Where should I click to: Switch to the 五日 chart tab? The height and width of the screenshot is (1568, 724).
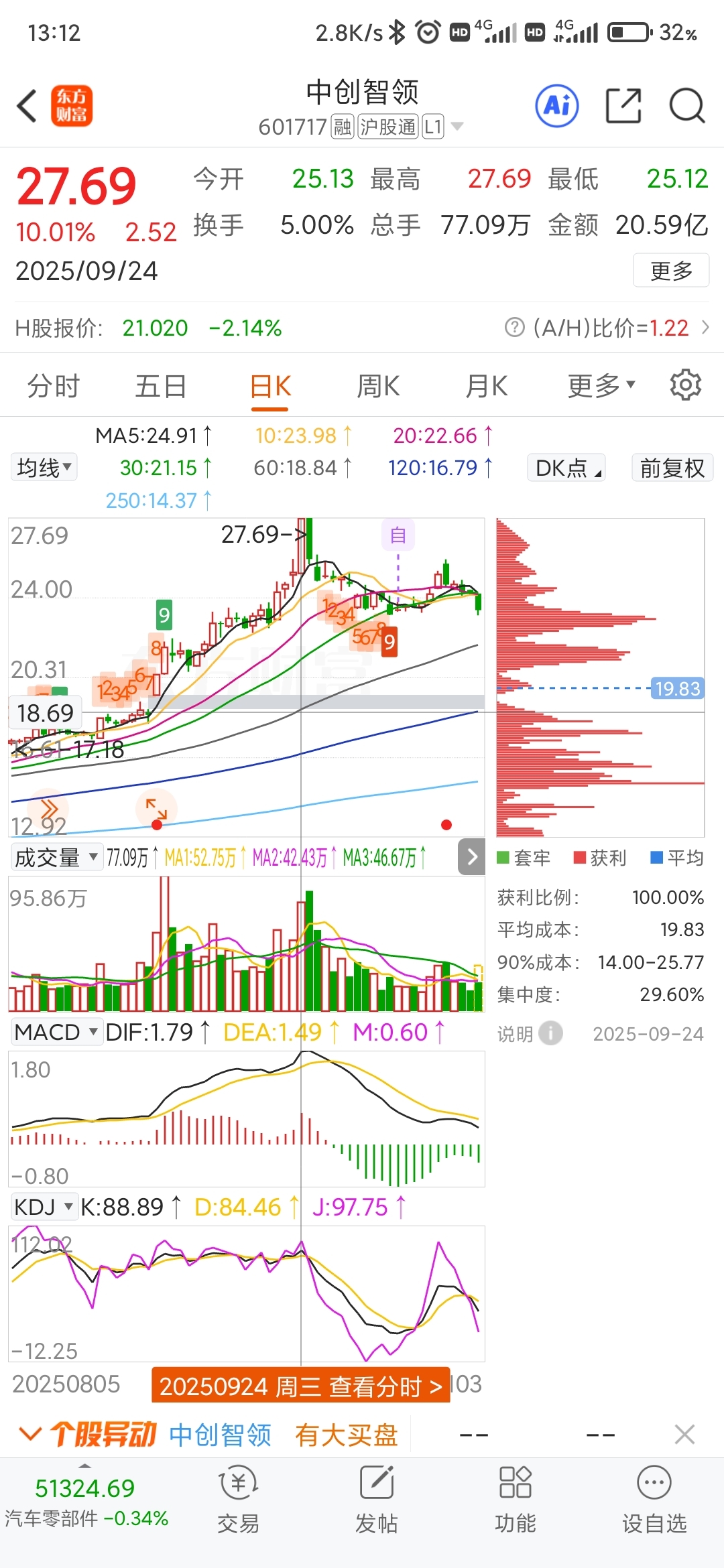(161, 387)
